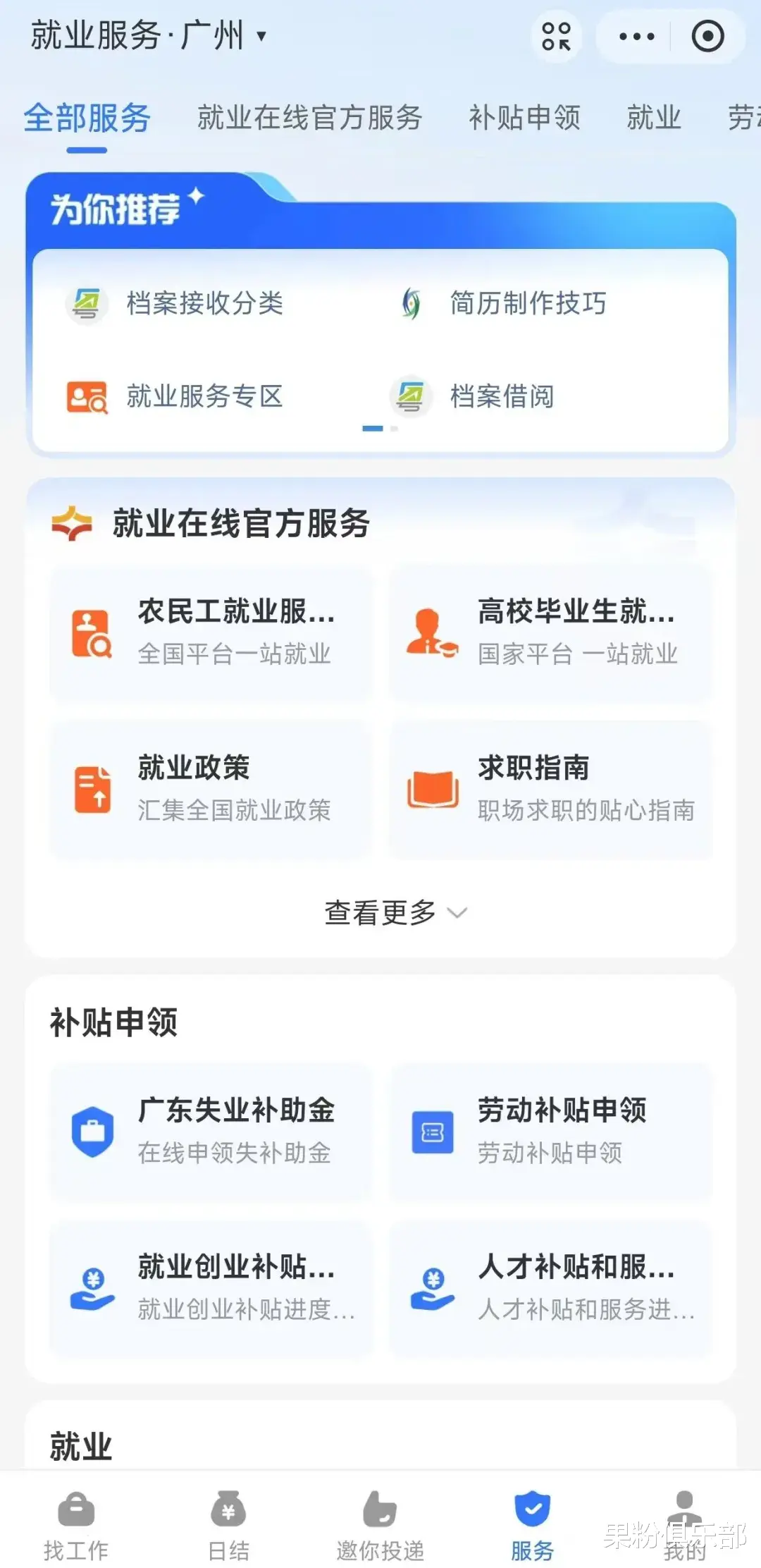Select the 农民工就业服务 service icon

(x=92, y=633)
